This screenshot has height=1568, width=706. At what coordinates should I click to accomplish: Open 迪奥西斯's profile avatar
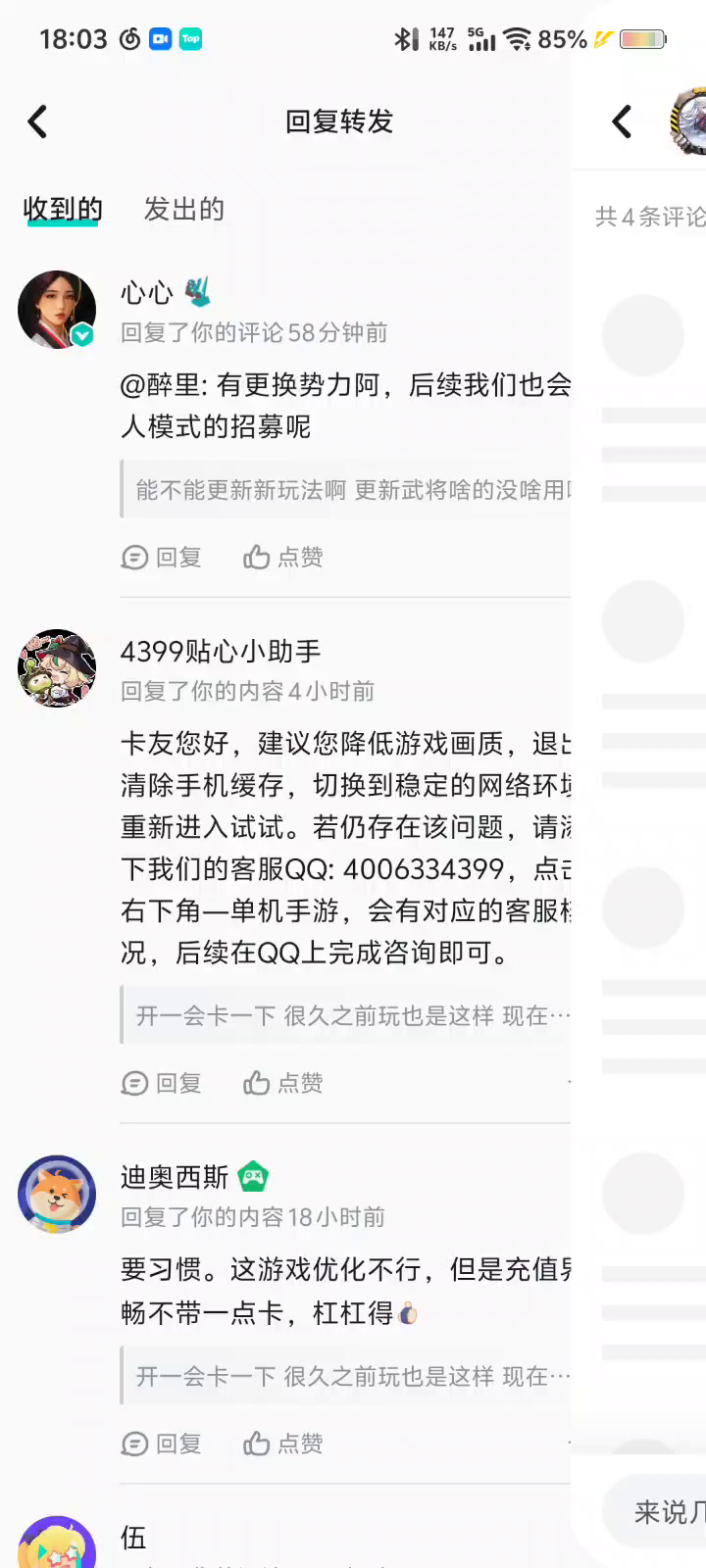tap(57, 1194)
